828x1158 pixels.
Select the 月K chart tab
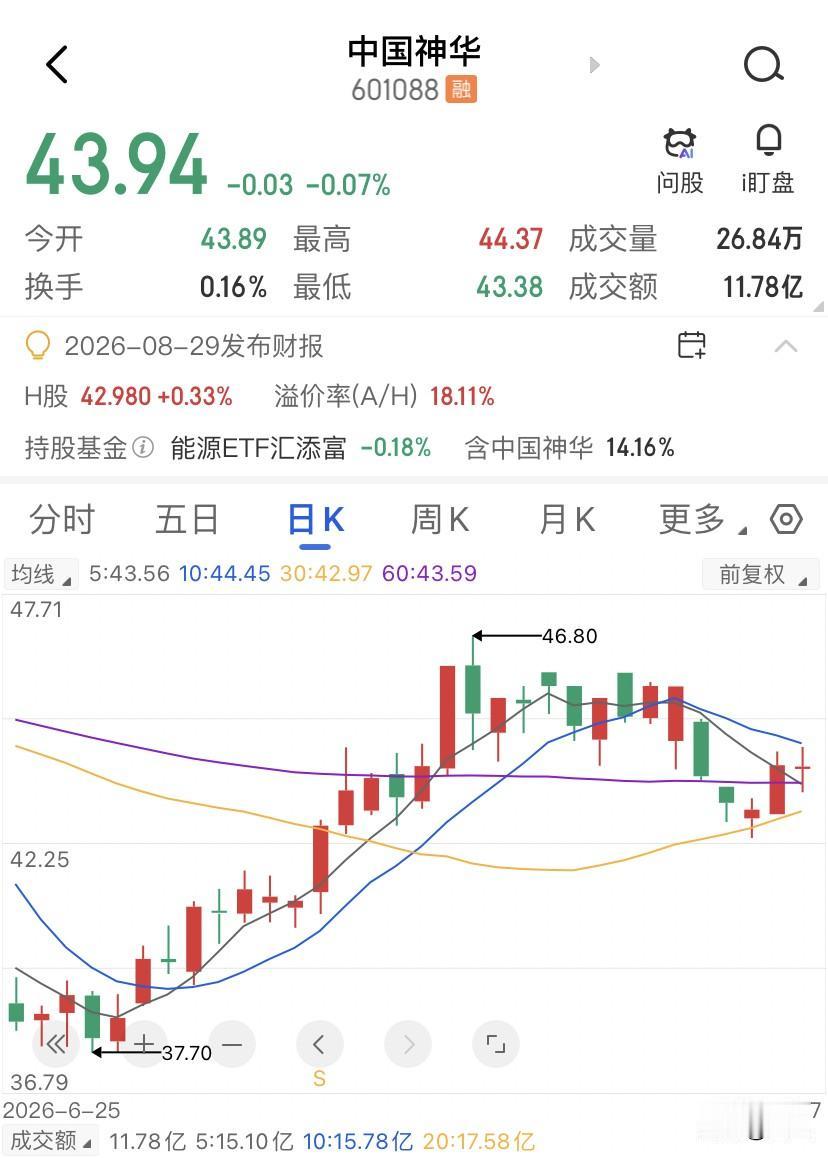point(567,519)
